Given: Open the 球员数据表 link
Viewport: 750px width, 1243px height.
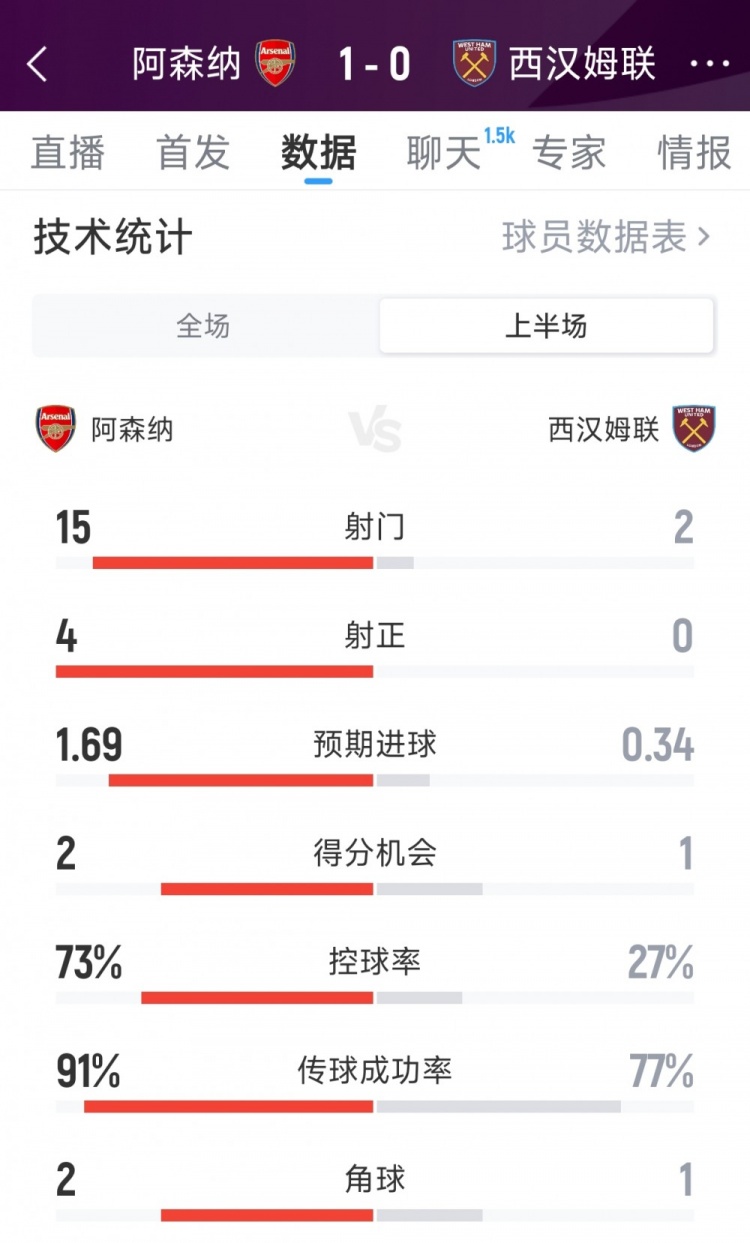Looking at the screenshot, I should pos(606,238).
